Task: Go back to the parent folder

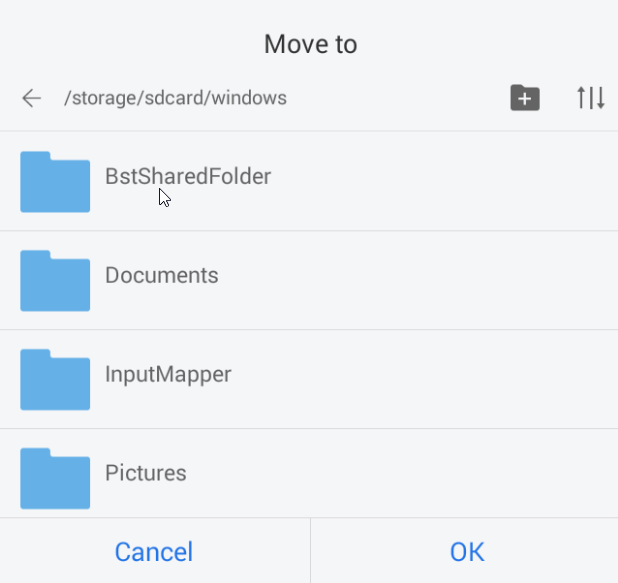Action: click(32, 98)
